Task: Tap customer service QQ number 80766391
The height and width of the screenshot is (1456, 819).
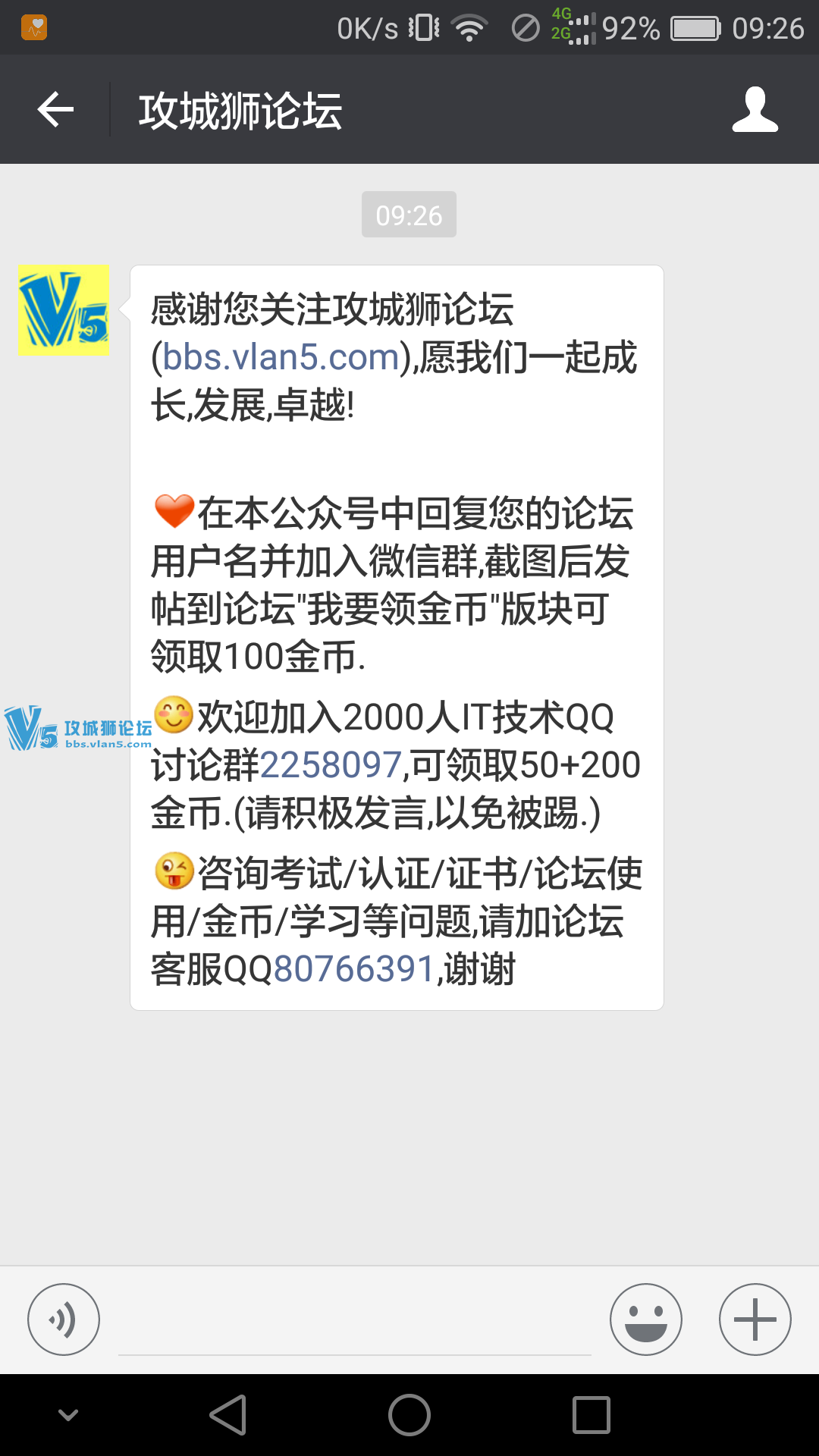Action: (x=353, y=969)
